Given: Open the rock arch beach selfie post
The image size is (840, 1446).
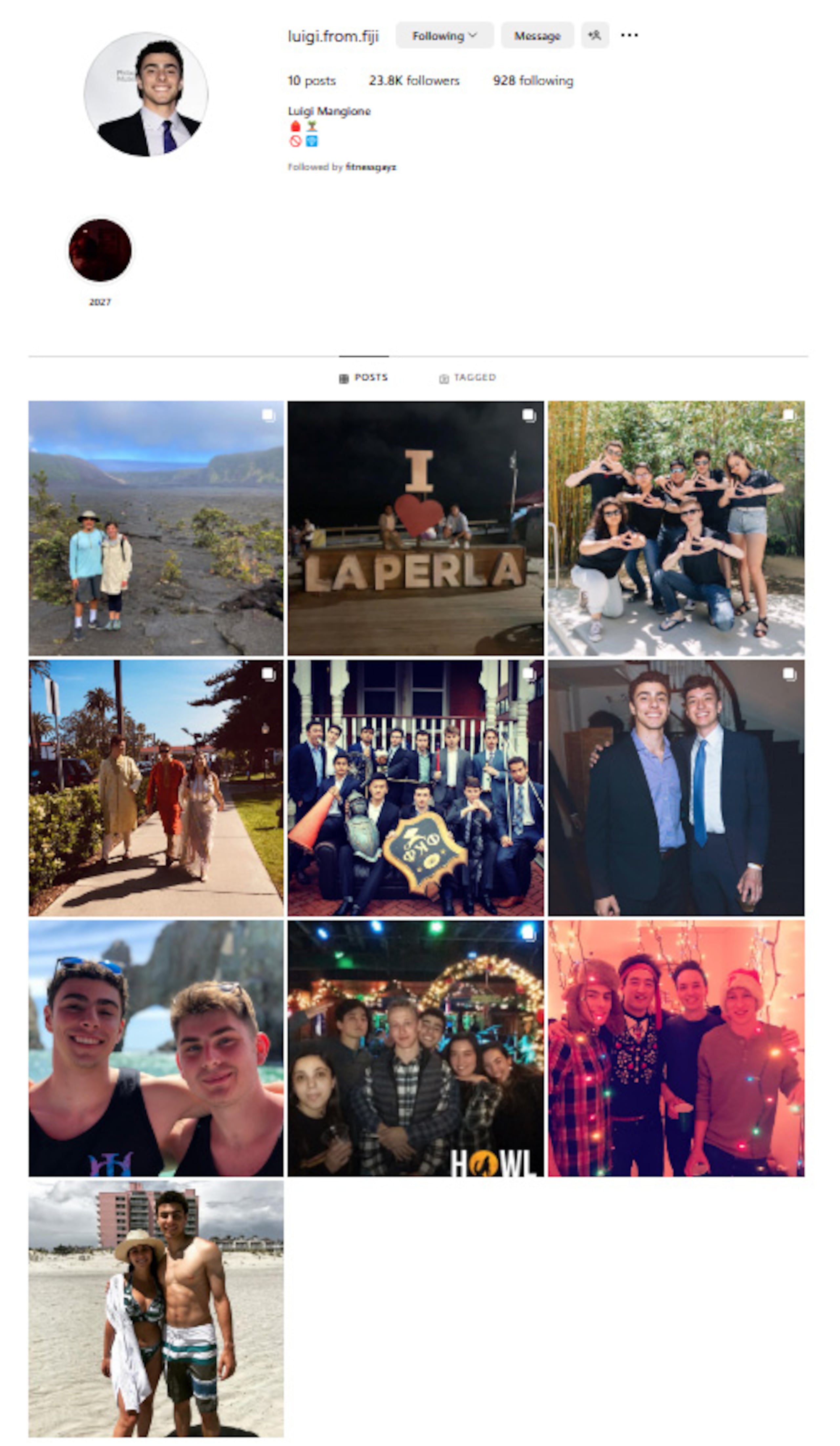Looking at the screenshot, I should point(156,1048).
